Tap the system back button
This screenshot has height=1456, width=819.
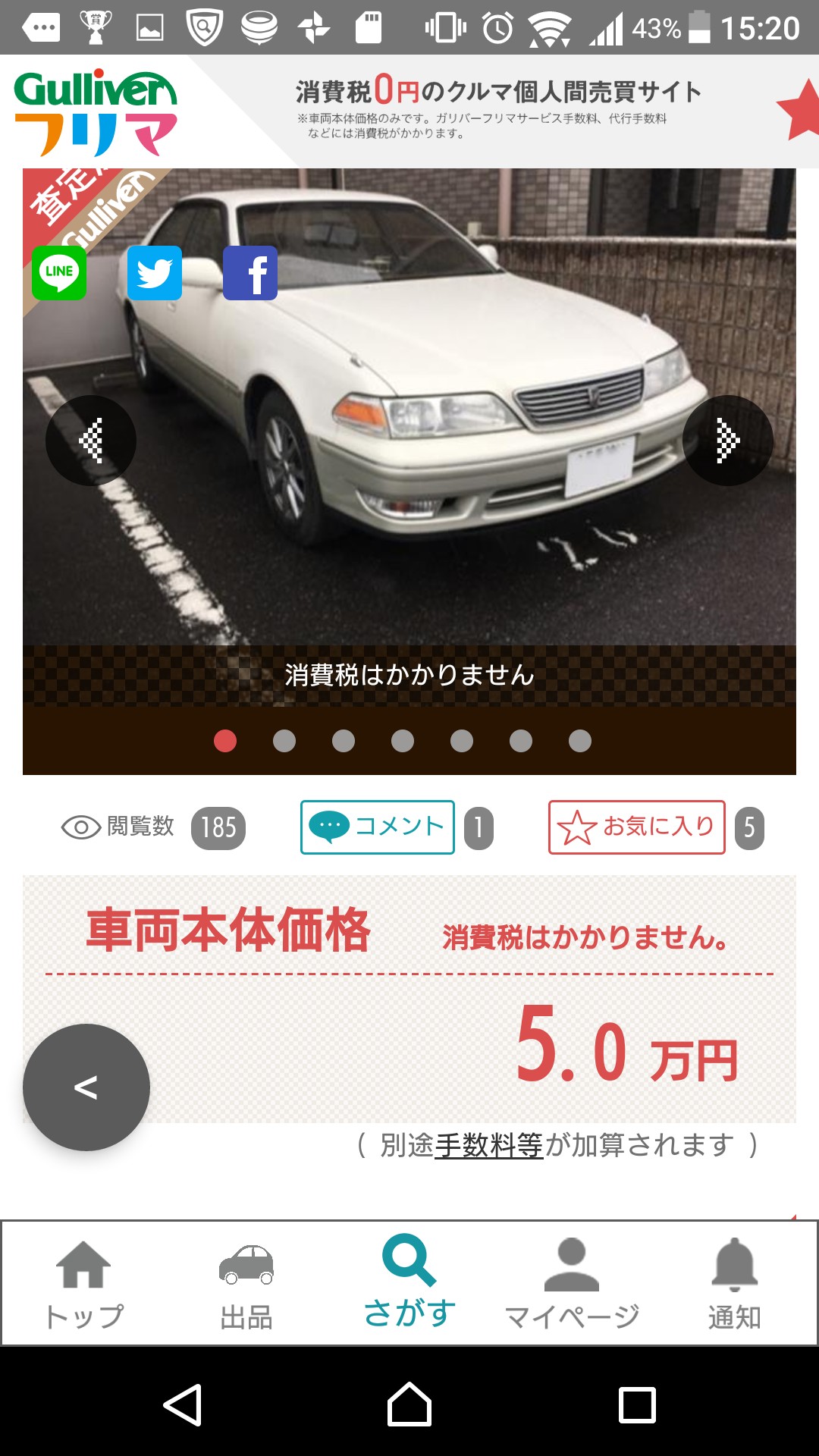coord(182,1404)
